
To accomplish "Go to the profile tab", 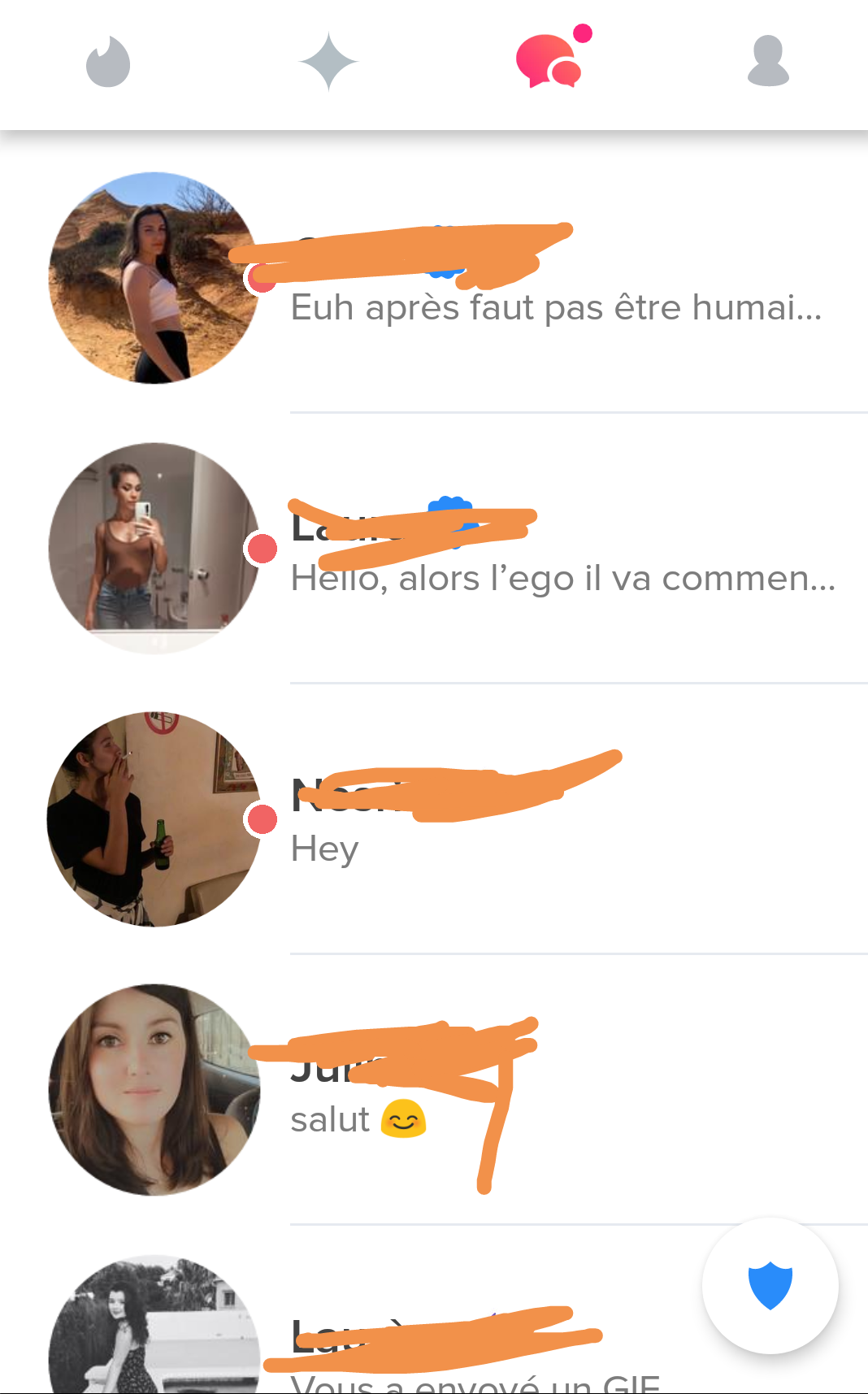I will 768,61.
